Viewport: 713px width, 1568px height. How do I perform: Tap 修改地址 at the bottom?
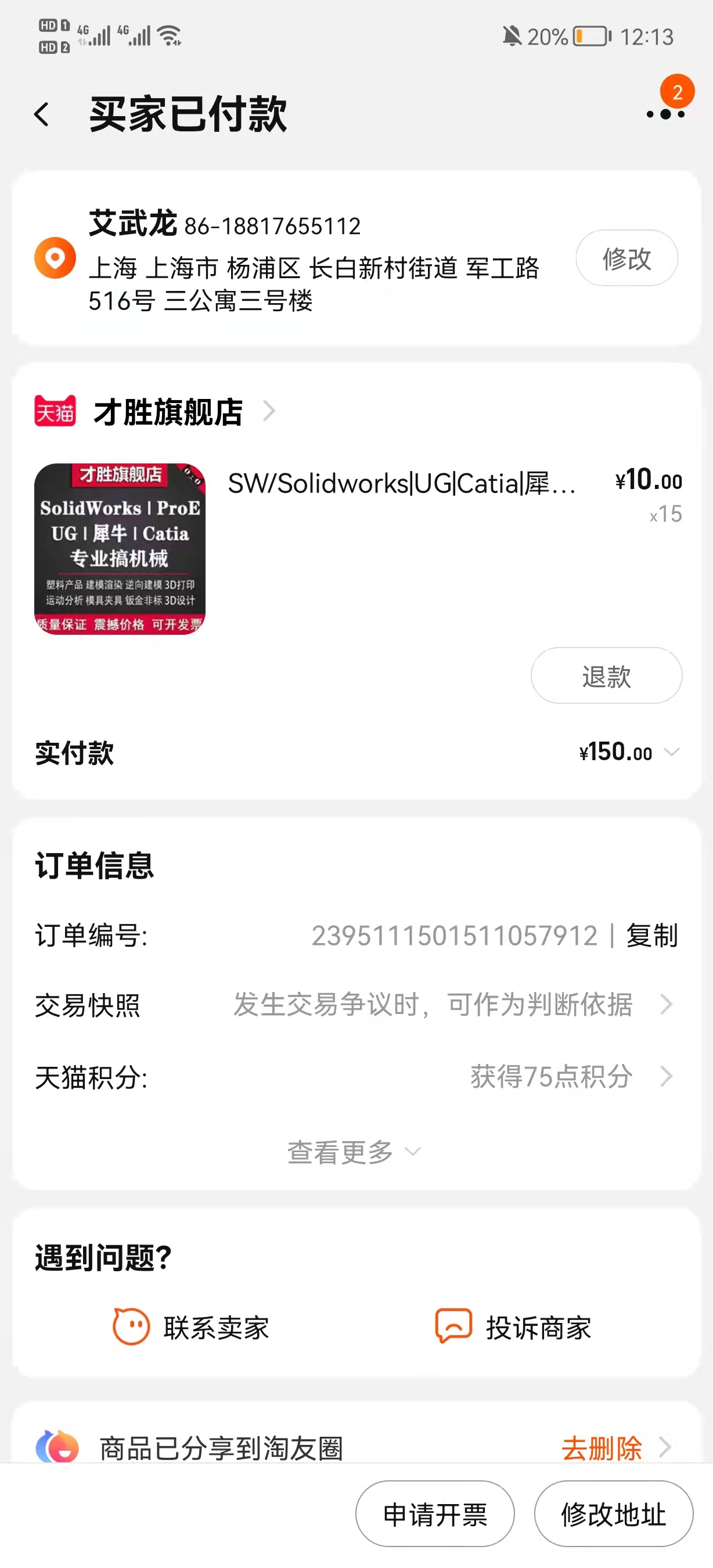point(613,1513)
